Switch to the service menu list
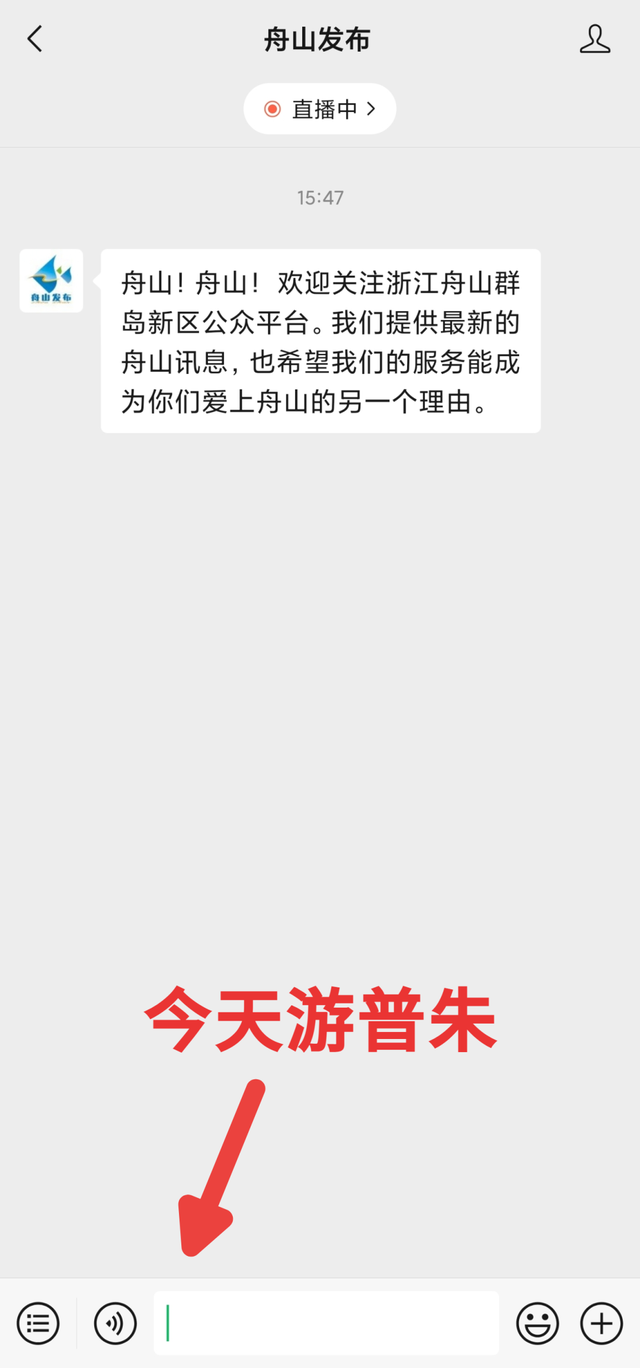This screenshot has height=1368, width=640. tap(38, 1323)
